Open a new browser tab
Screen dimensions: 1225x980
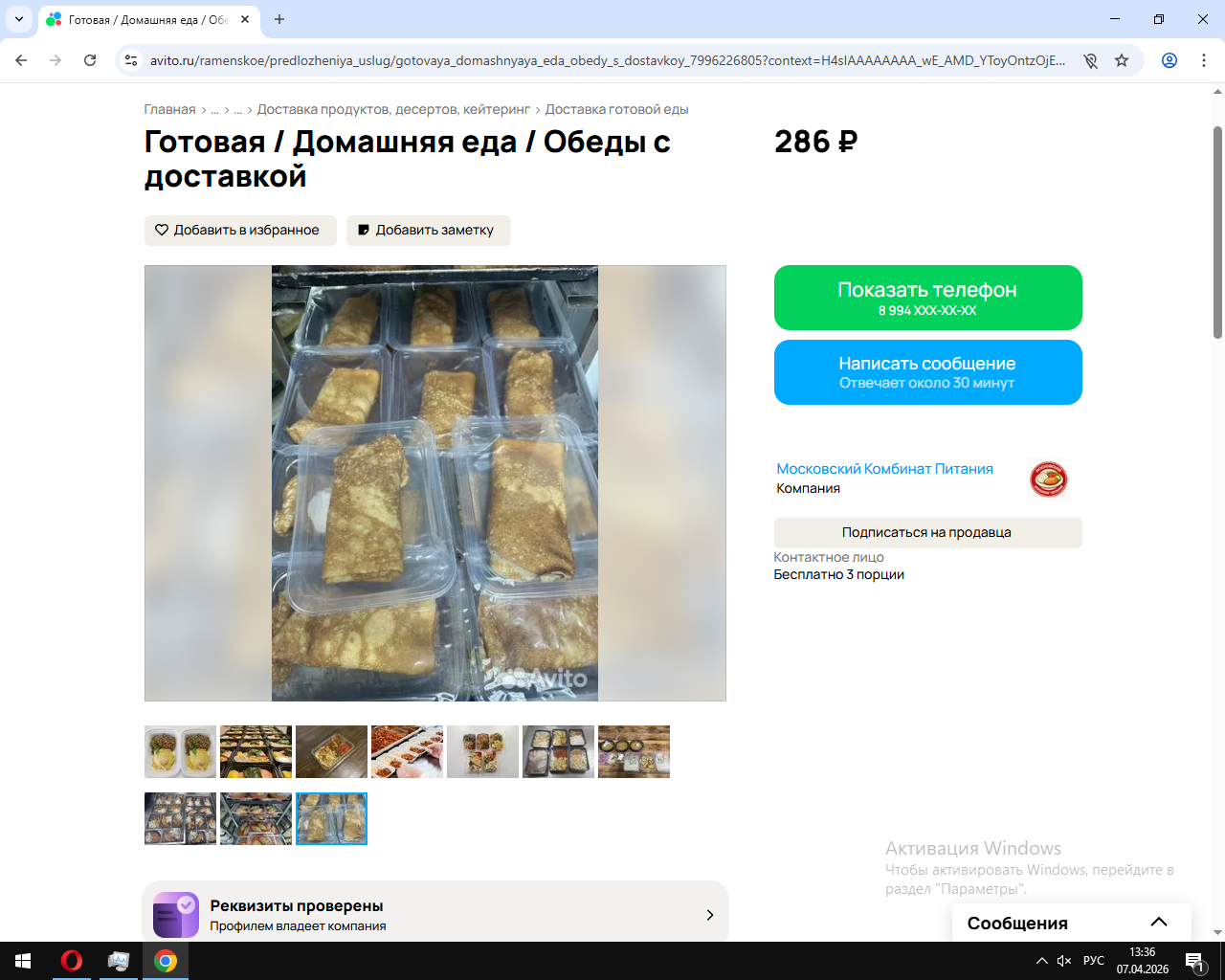pyautogui.click(x=279, y=19)
